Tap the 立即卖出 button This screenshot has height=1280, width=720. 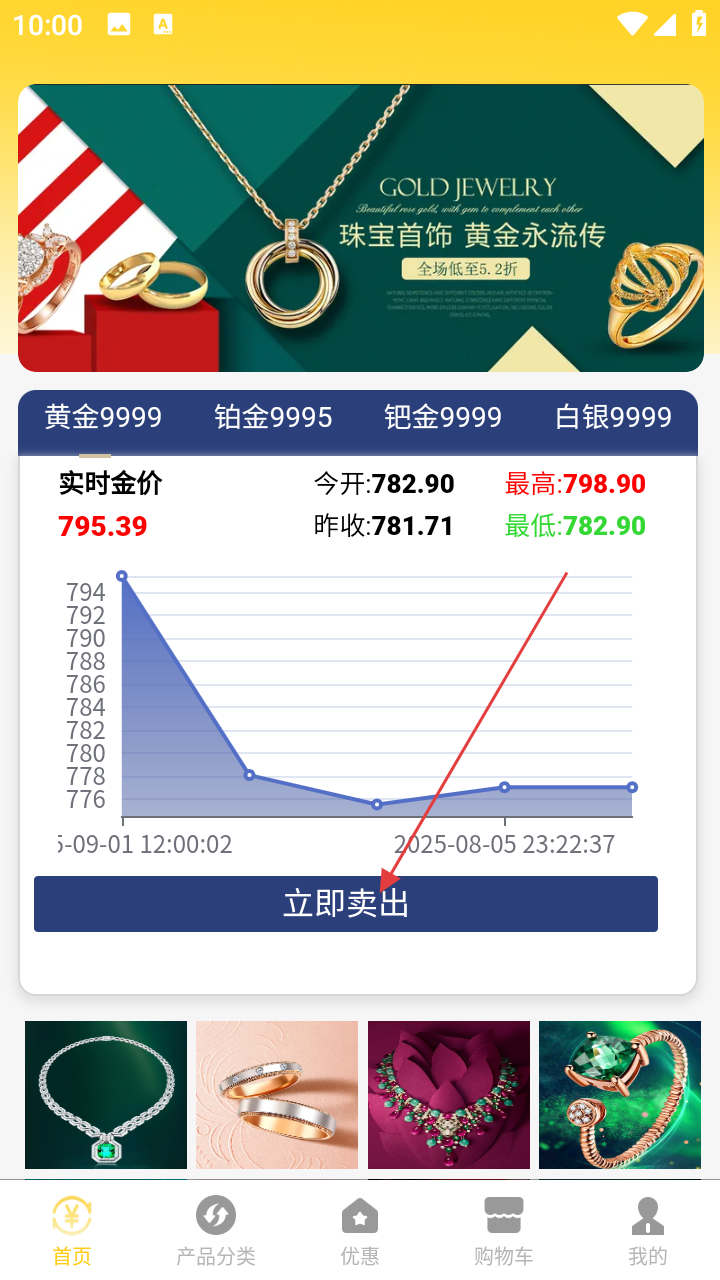[346, 904]
